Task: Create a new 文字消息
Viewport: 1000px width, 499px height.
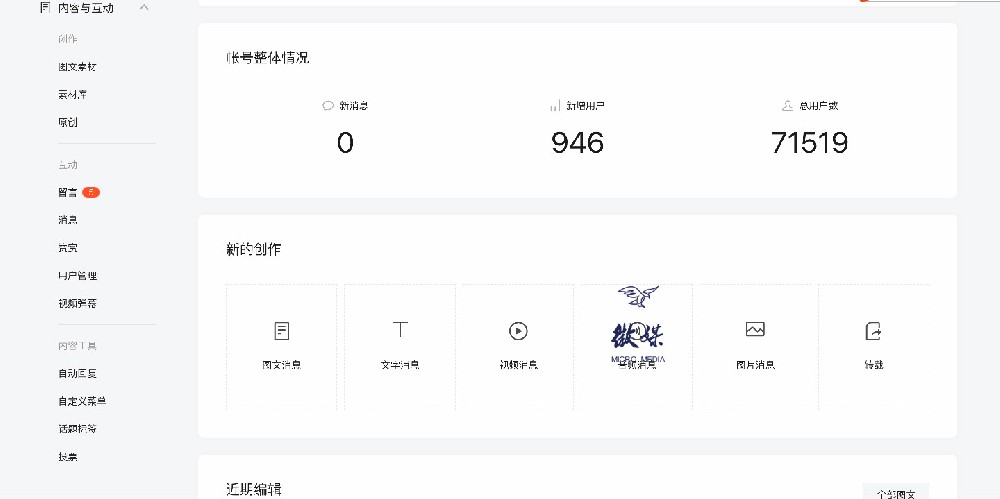Action: tap(400, 346)
